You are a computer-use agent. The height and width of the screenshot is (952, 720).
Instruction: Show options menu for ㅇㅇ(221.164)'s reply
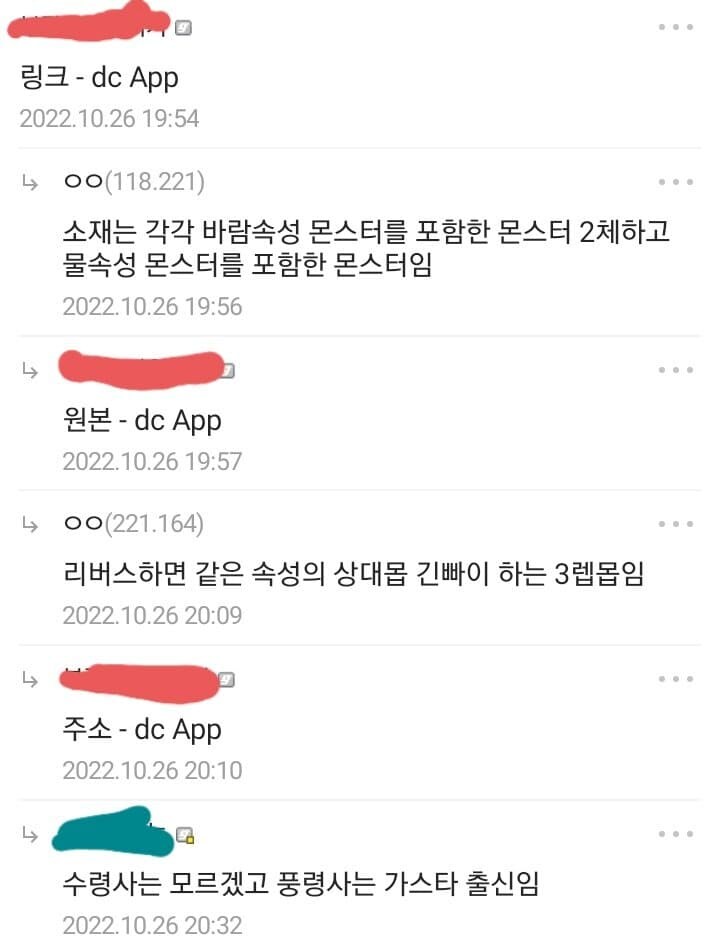pos(675,524)
